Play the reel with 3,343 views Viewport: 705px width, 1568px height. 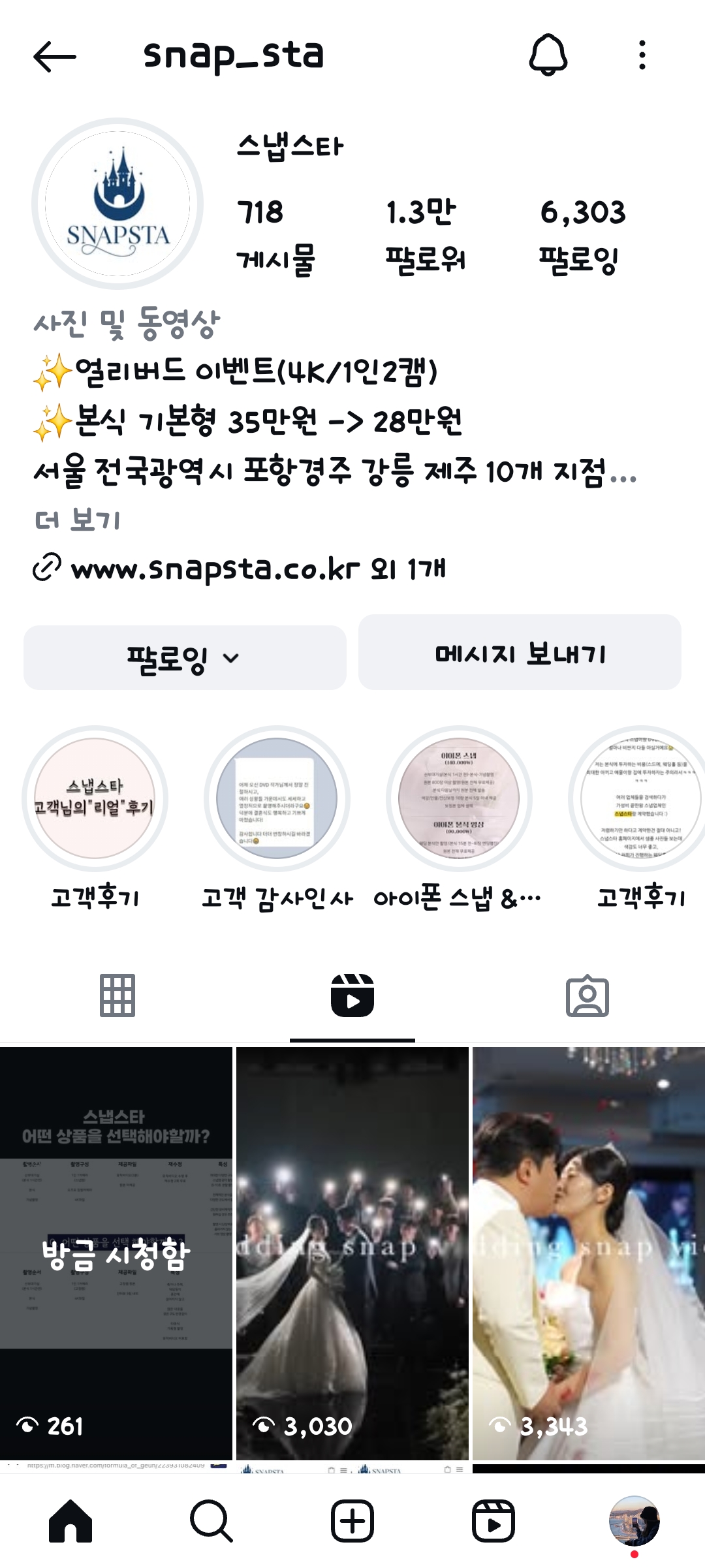click(589, 1253)
